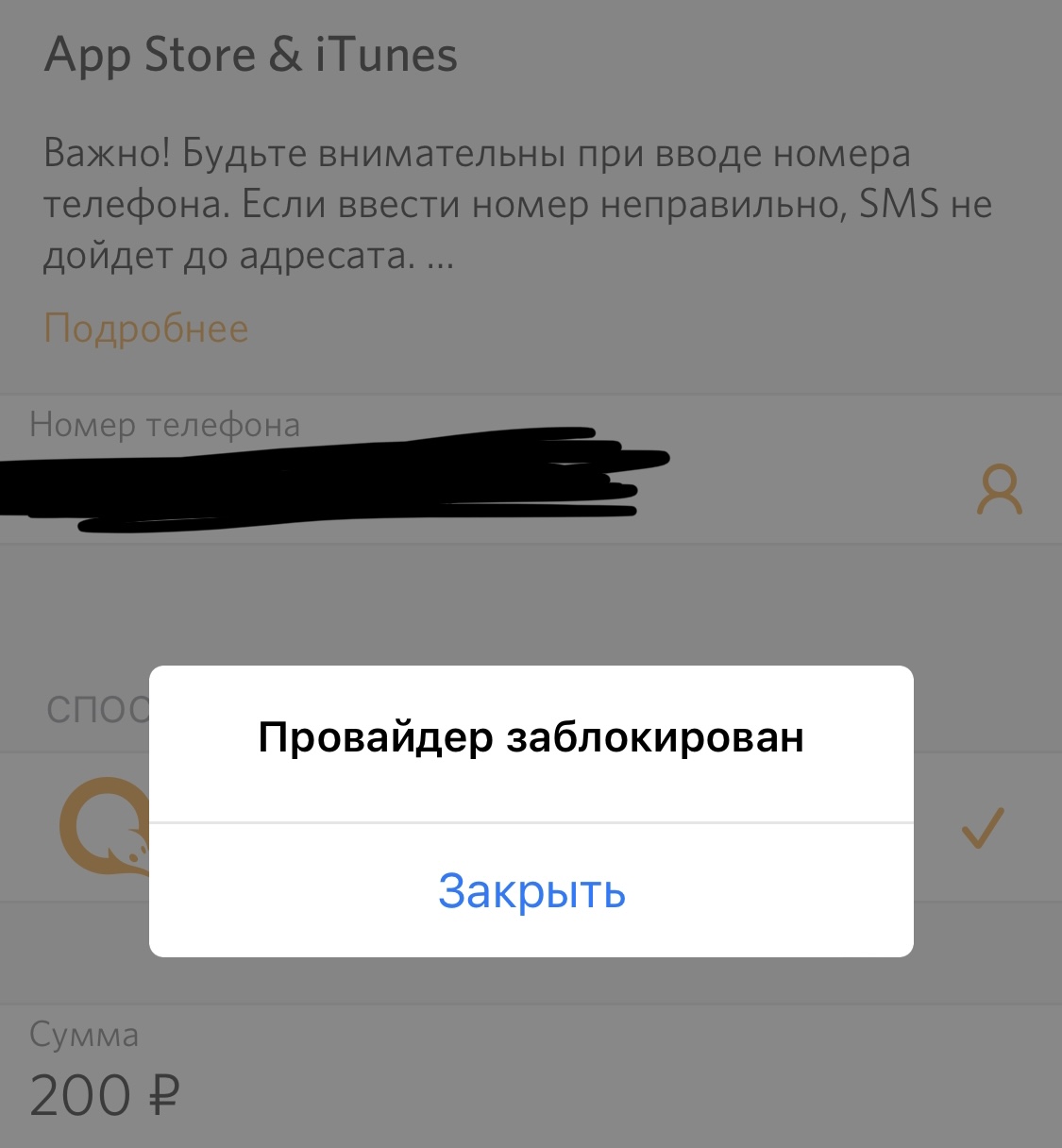Pick a contact using the person icon
The width and height of the screenshot is (1062, 1148).
(x=999, y=490)
